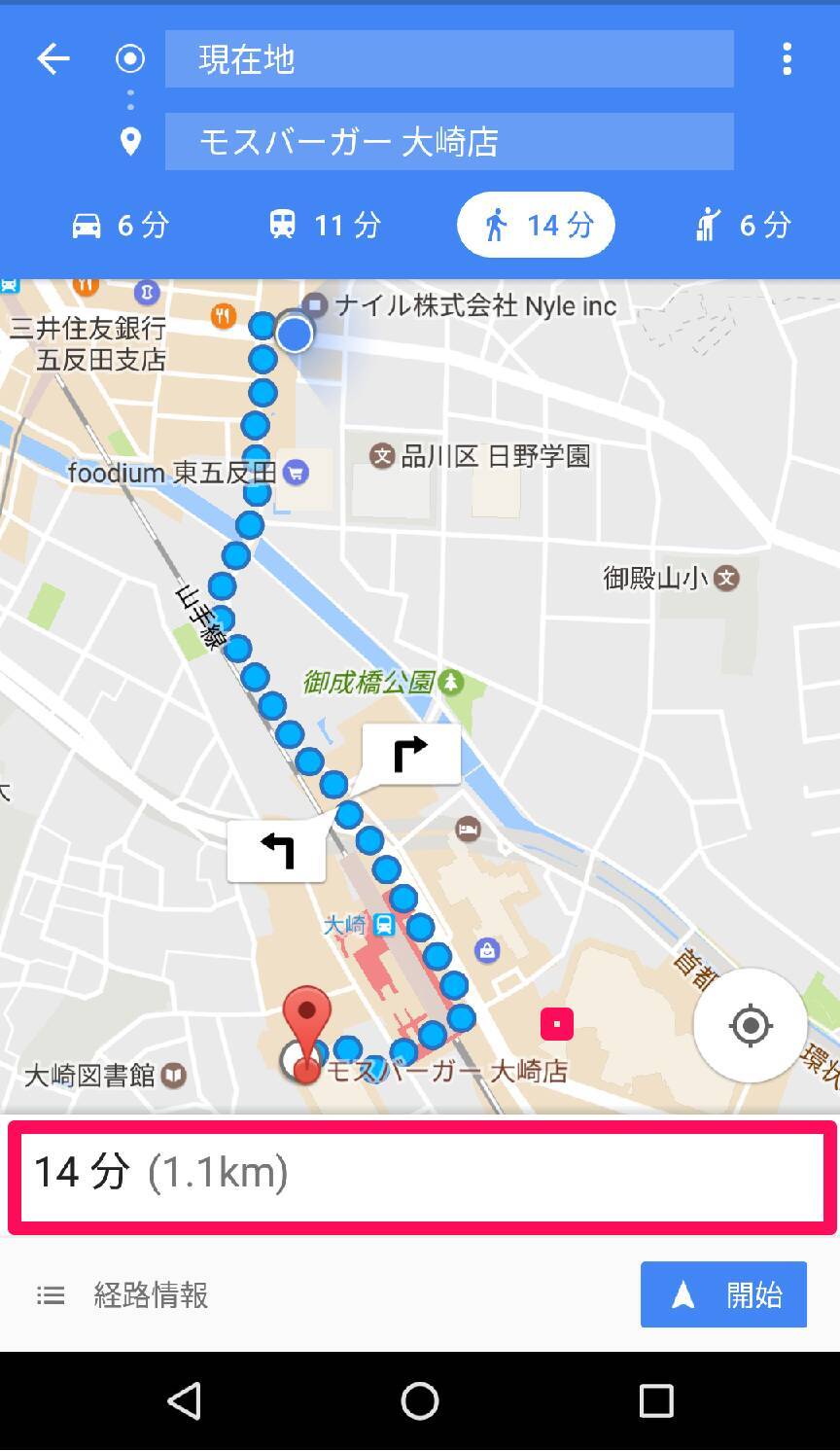Screen dimensions: 840x1451
Task: Open 経路情報 route details list
Action: [x=123, y=1295]
